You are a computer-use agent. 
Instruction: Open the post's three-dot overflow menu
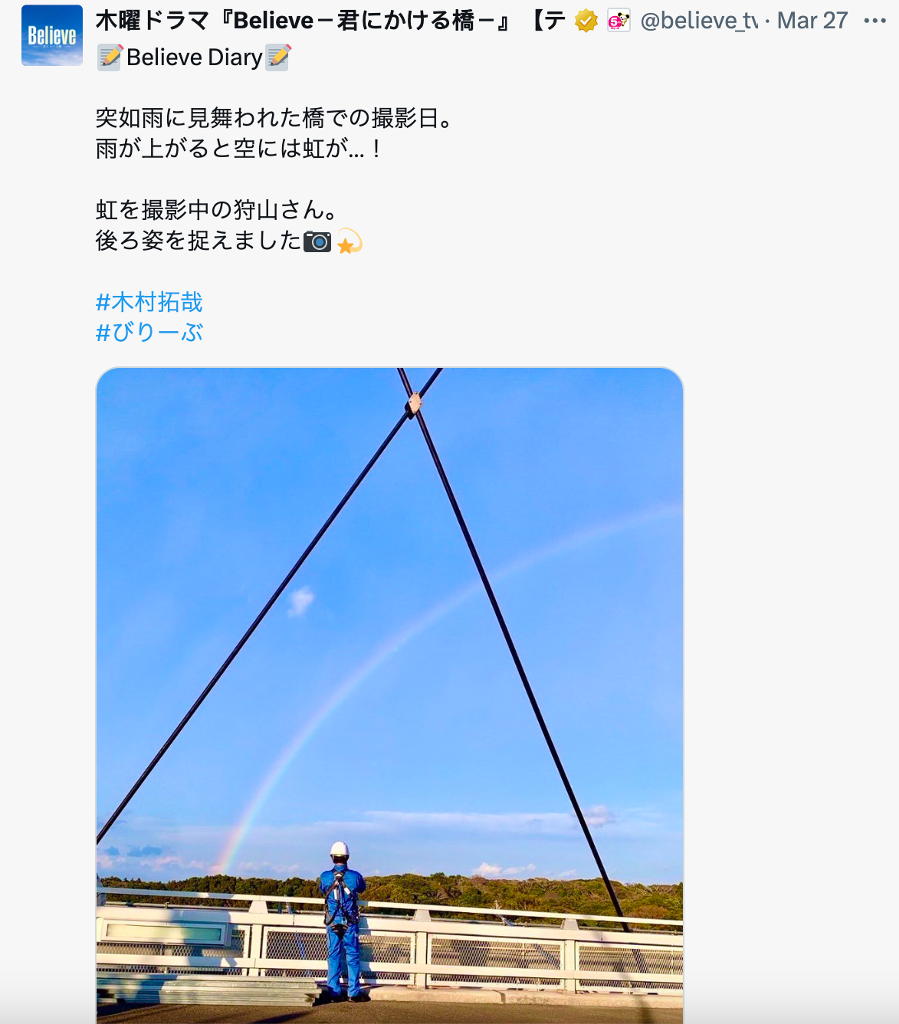[874, 21]
